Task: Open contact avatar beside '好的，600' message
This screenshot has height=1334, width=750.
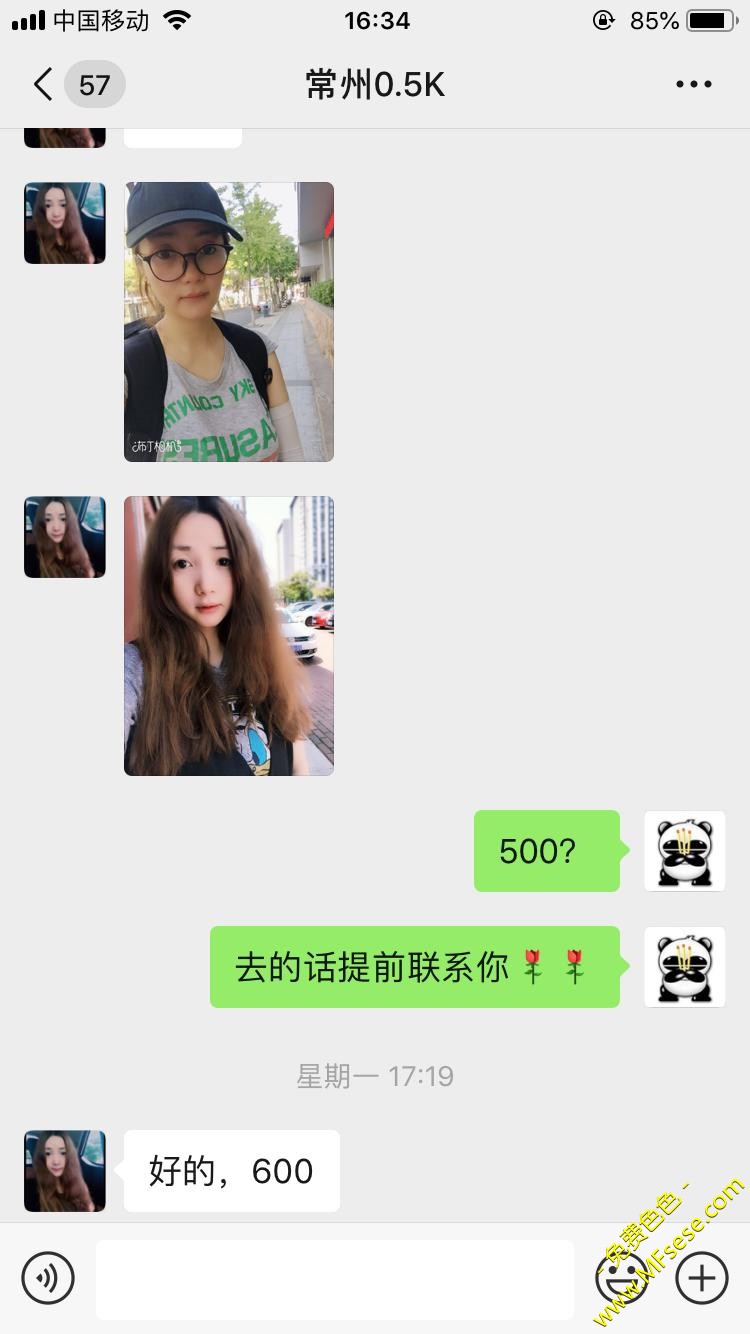Action: pos(65,1170)
